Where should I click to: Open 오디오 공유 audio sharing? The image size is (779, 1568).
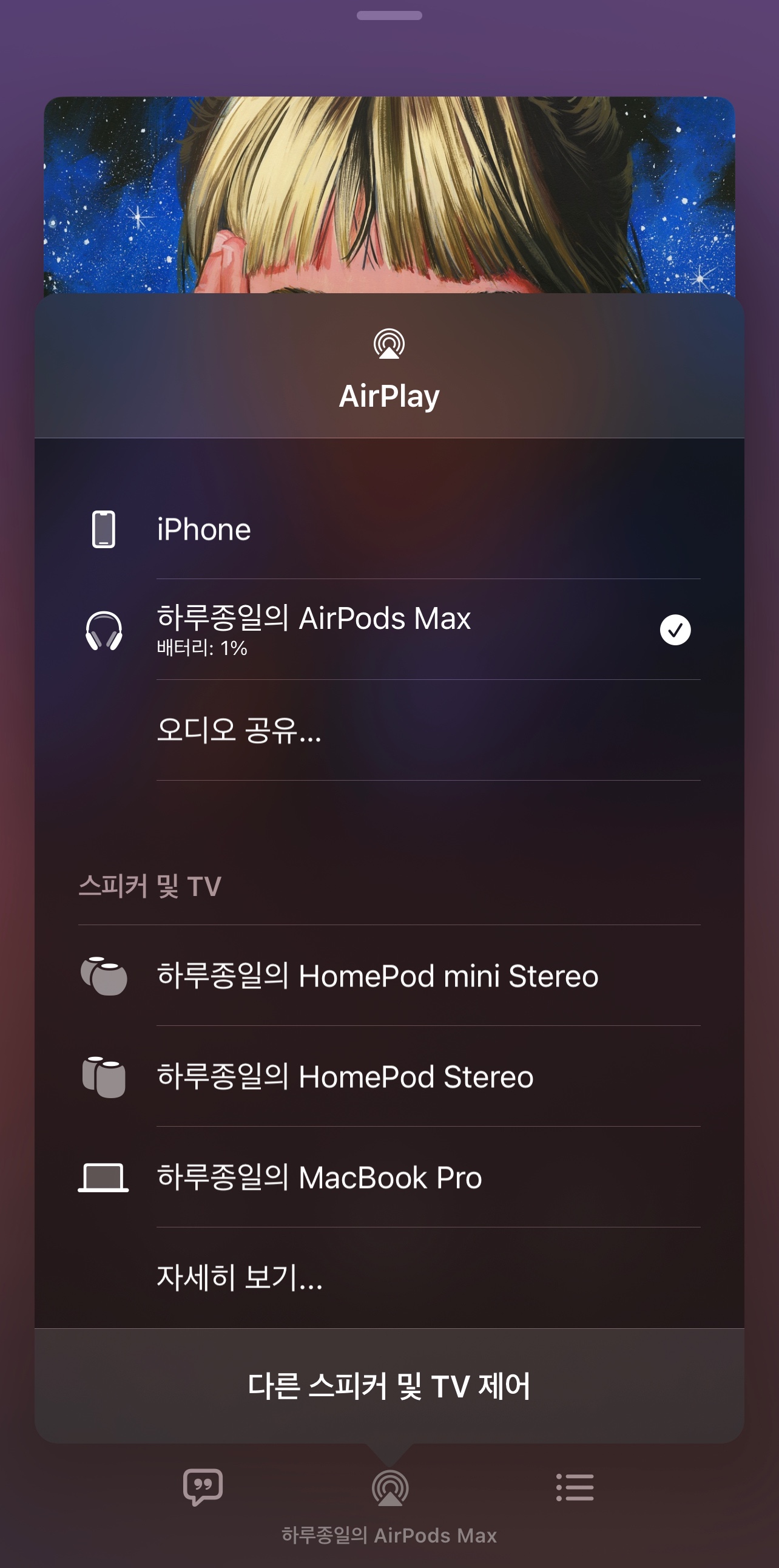click(389, 730)
